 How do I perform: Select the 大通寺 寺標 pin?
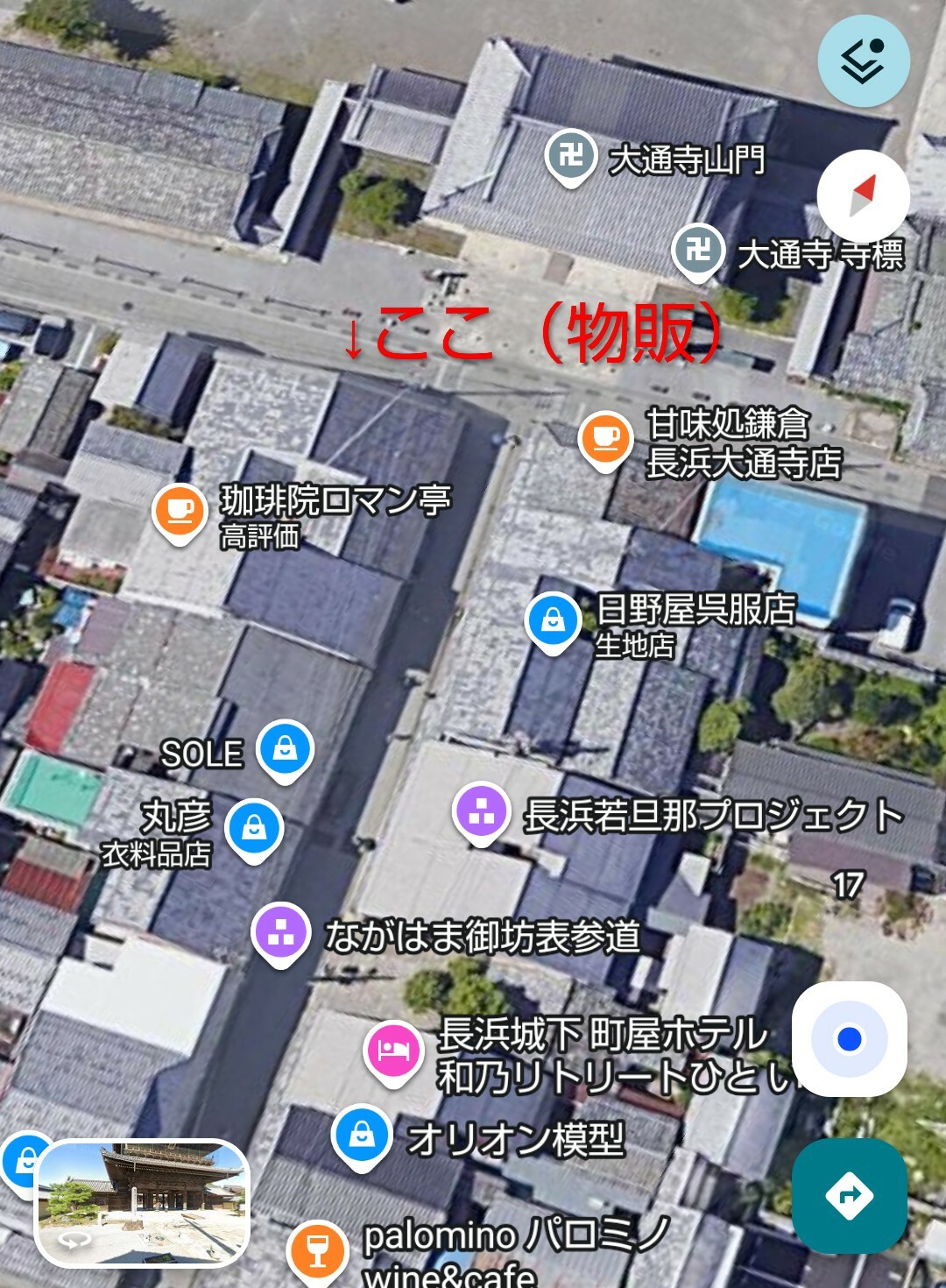click(697, 251)
